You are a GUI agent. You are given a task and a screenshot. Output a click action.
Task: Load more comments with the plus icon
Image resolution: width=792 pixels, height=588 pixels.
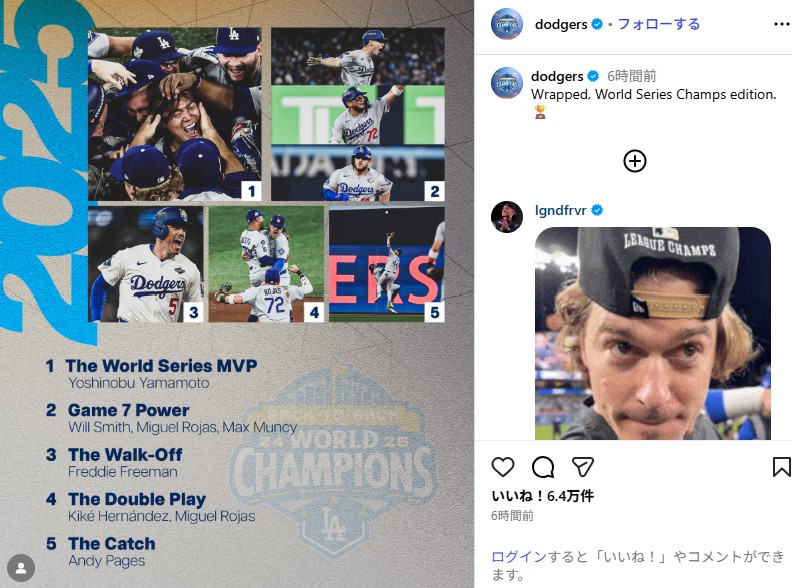pos(635,161)
